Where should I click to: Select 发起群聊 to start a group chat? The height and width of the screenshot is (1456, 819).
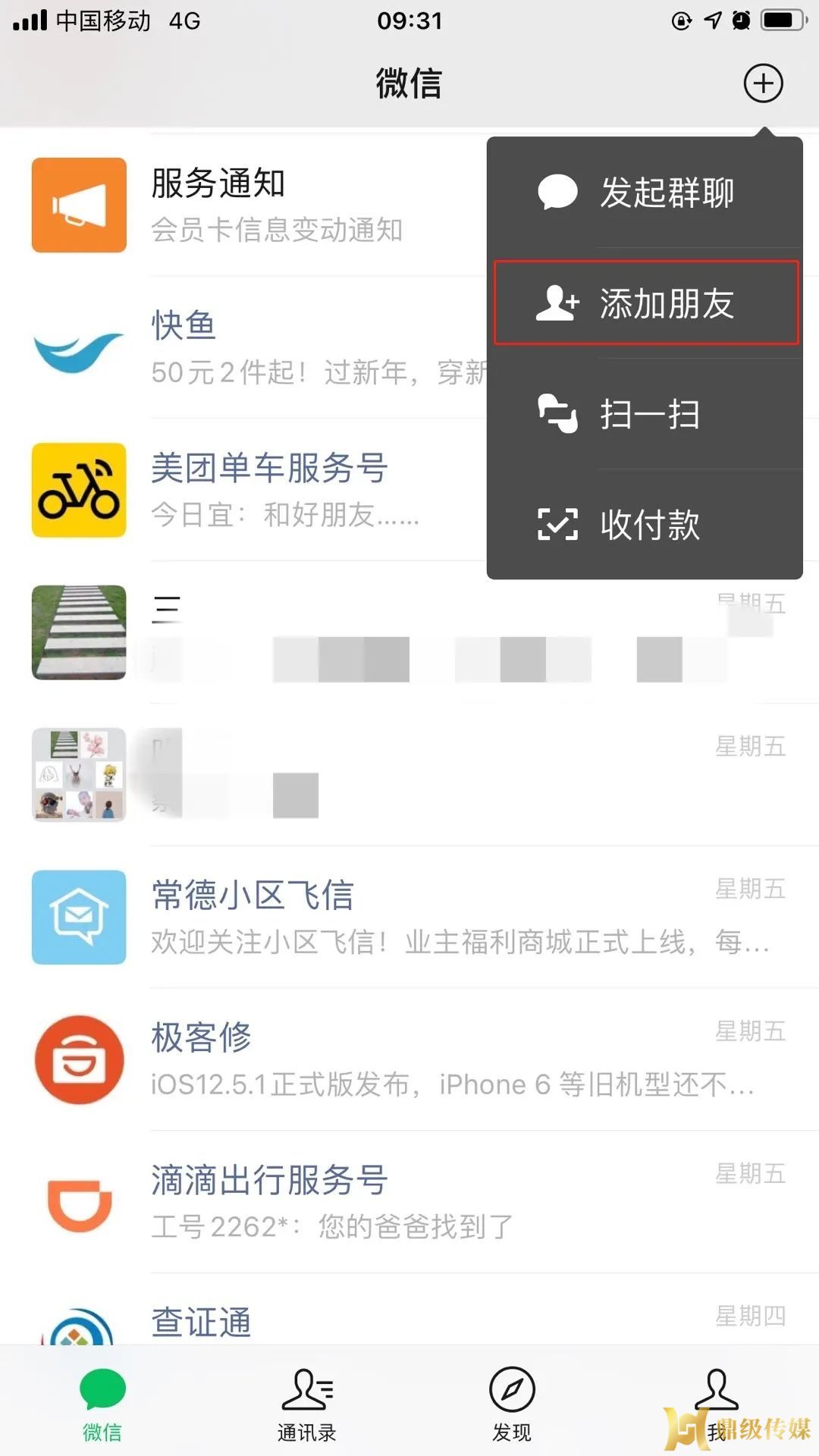tap(645, 192)
